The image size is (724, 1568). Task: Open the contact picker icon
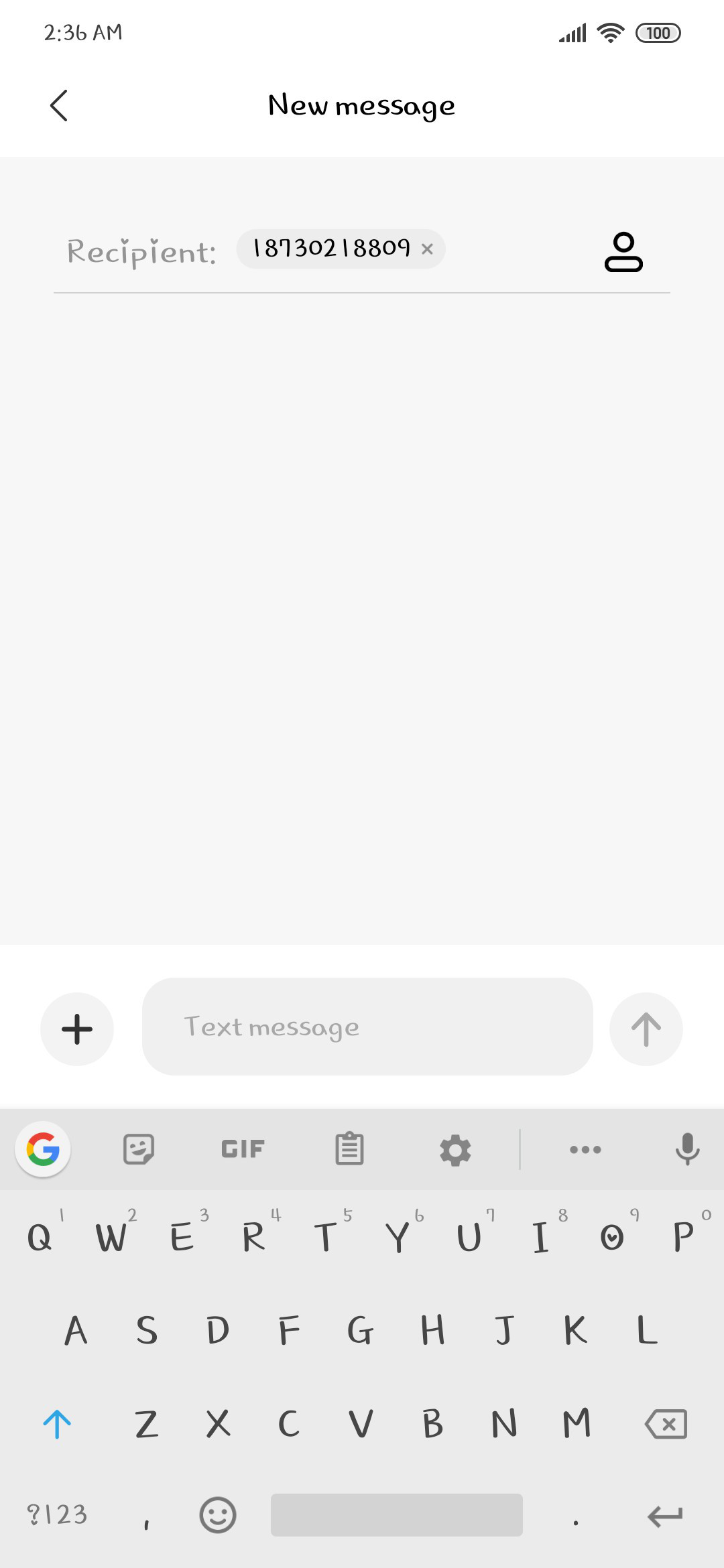[623, 251]
